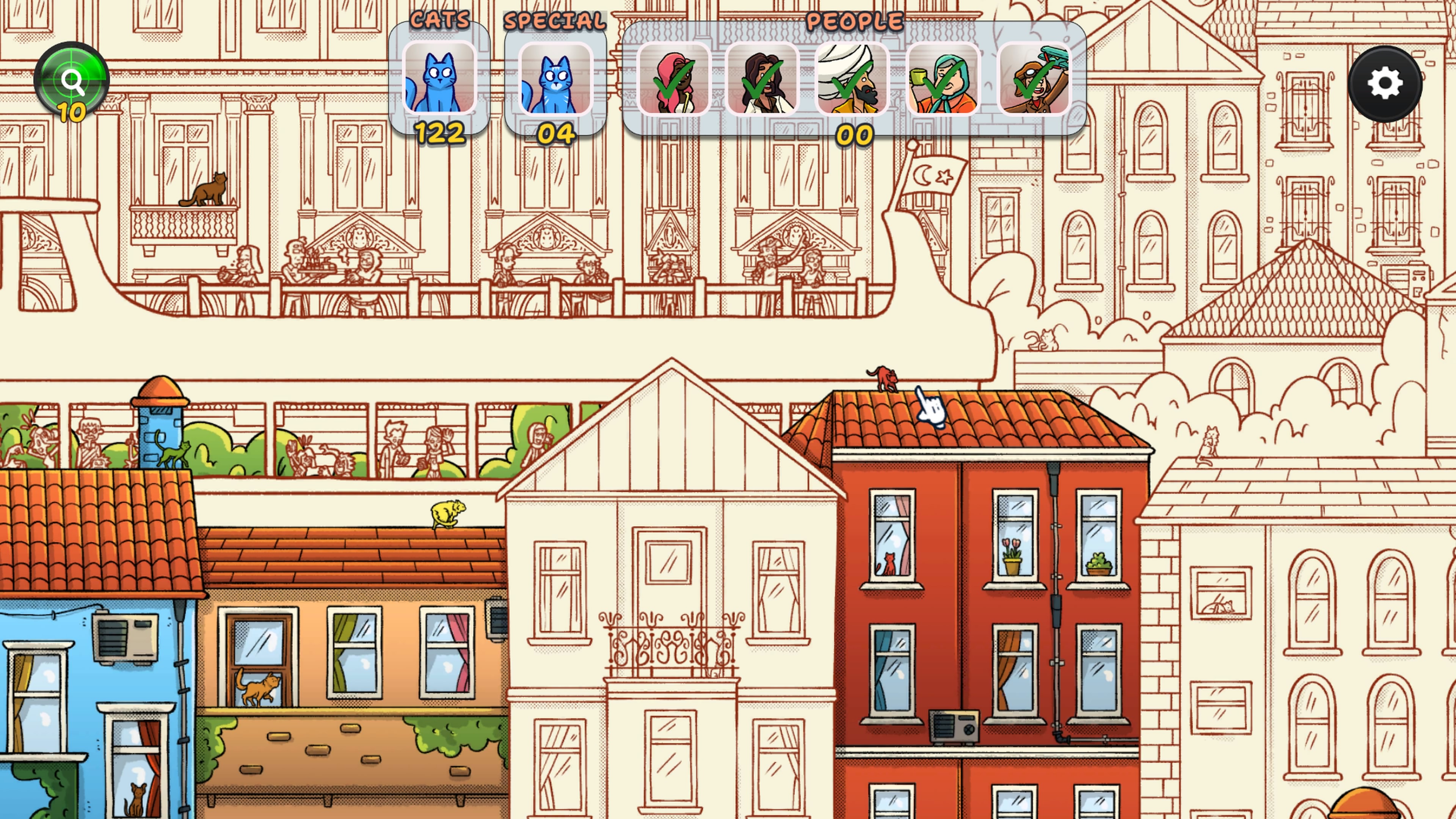The width and height of the screenshot is (1456, 819).
Task: Use the green magnifier hint button
Action: point(72,81)
